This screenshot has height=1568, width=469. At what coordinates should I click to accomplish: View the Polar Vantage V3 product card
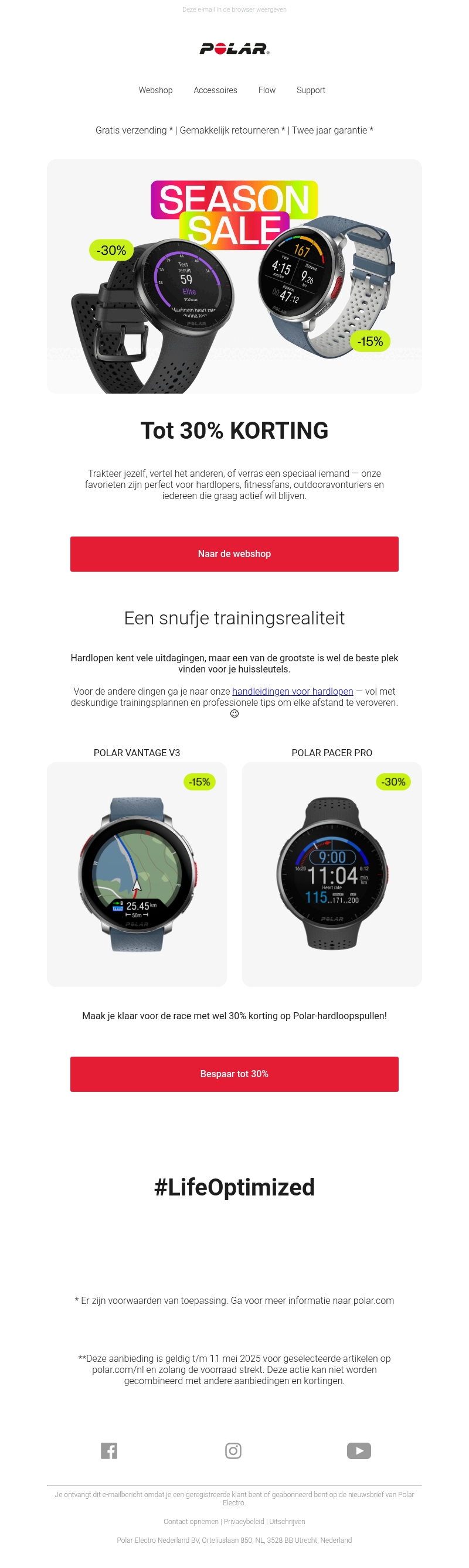(137, 873)
